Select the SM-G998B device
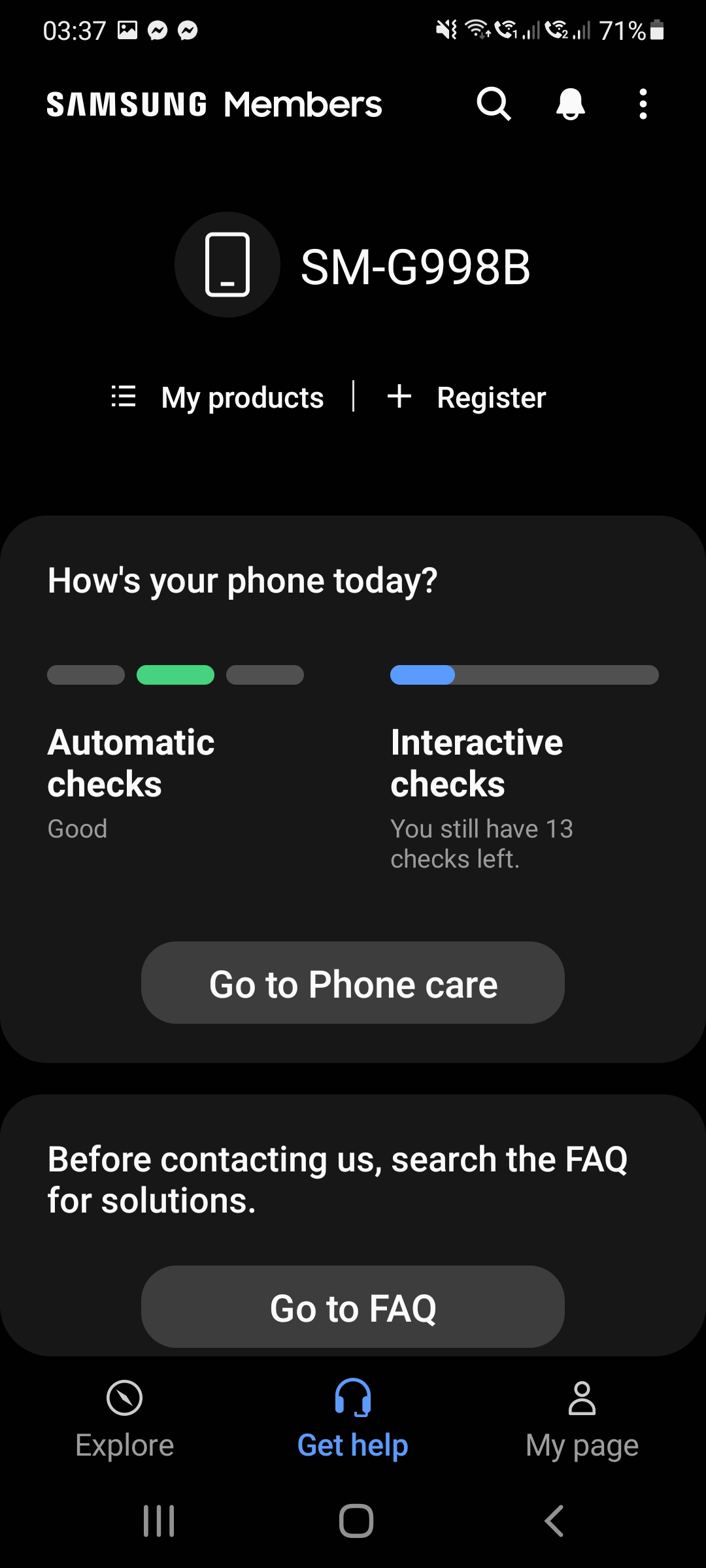 [x=353, y=267]
